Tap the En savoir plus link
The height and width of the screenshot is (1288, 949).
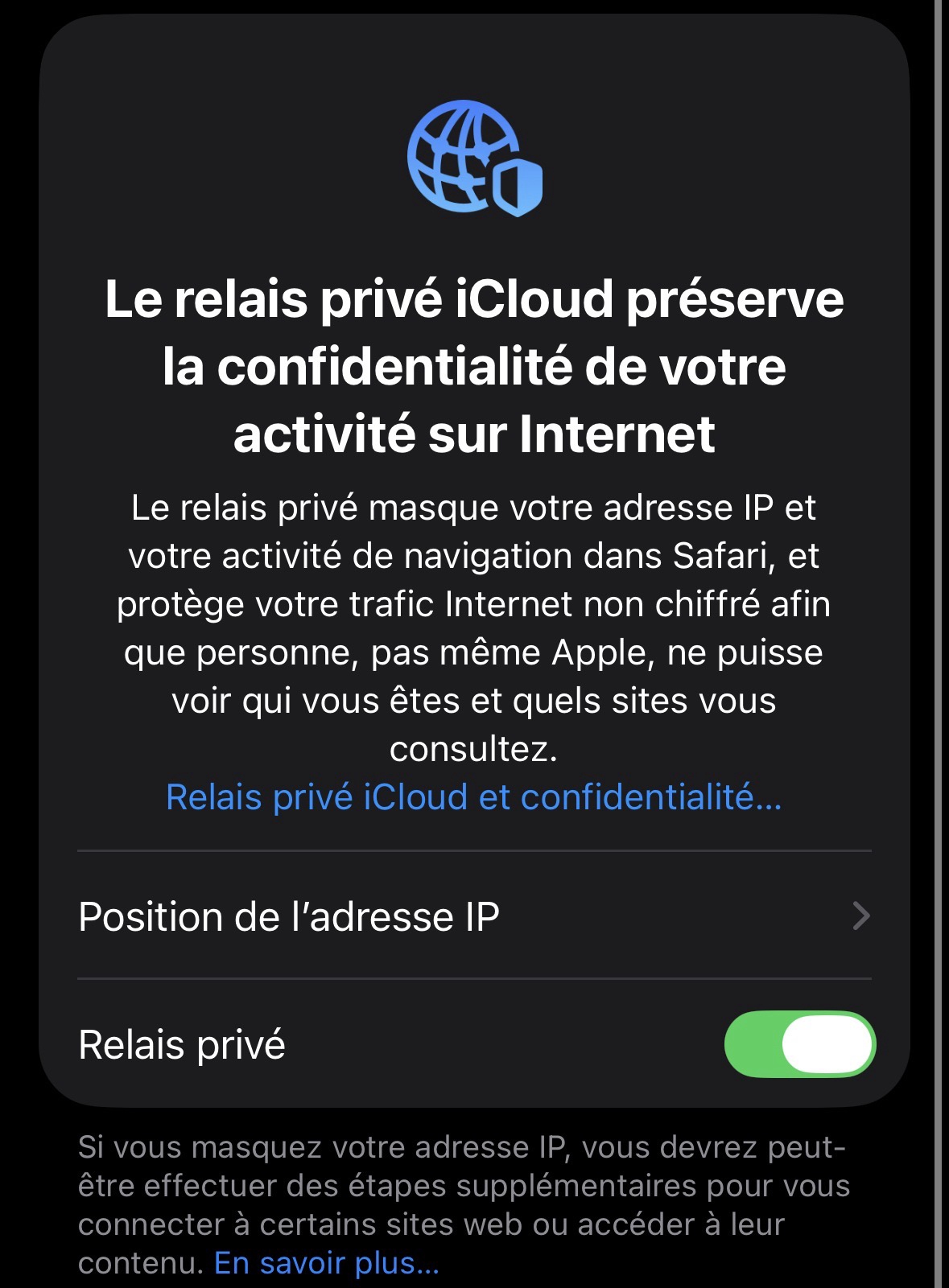click(x=326, y=1263)
